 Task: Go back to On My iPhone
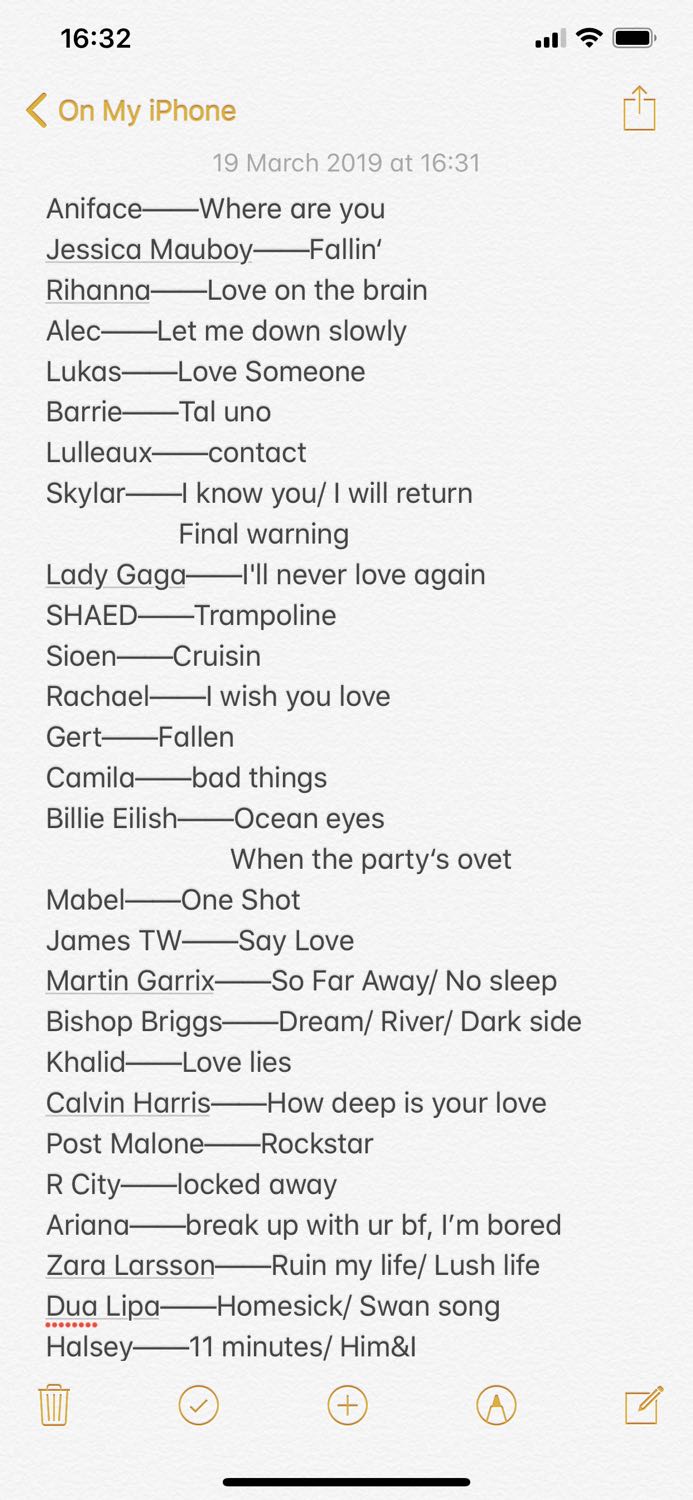pyautogui.click(x=131, y=110)
